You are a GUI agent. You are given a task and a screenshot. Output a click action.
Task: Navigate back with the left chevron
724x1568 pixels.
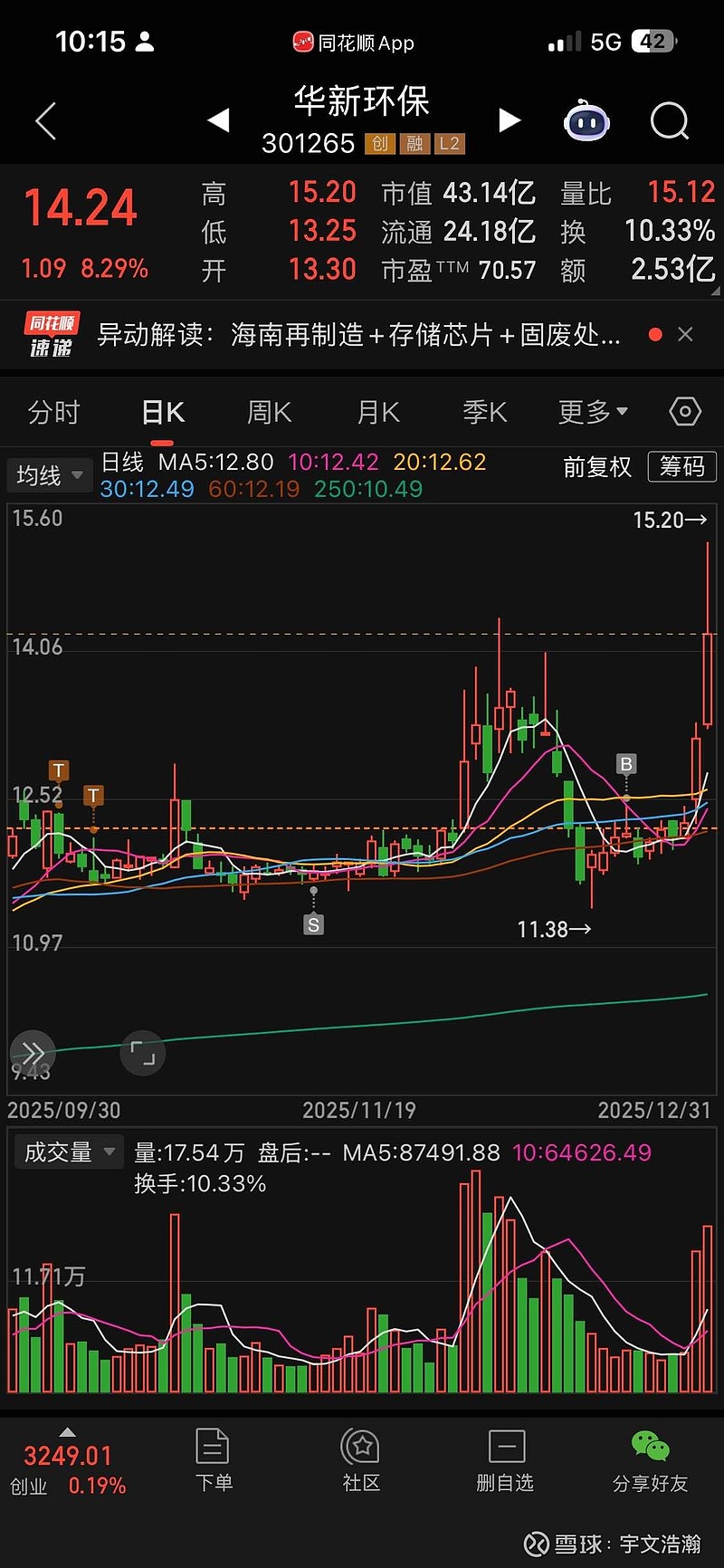point(44,120)
